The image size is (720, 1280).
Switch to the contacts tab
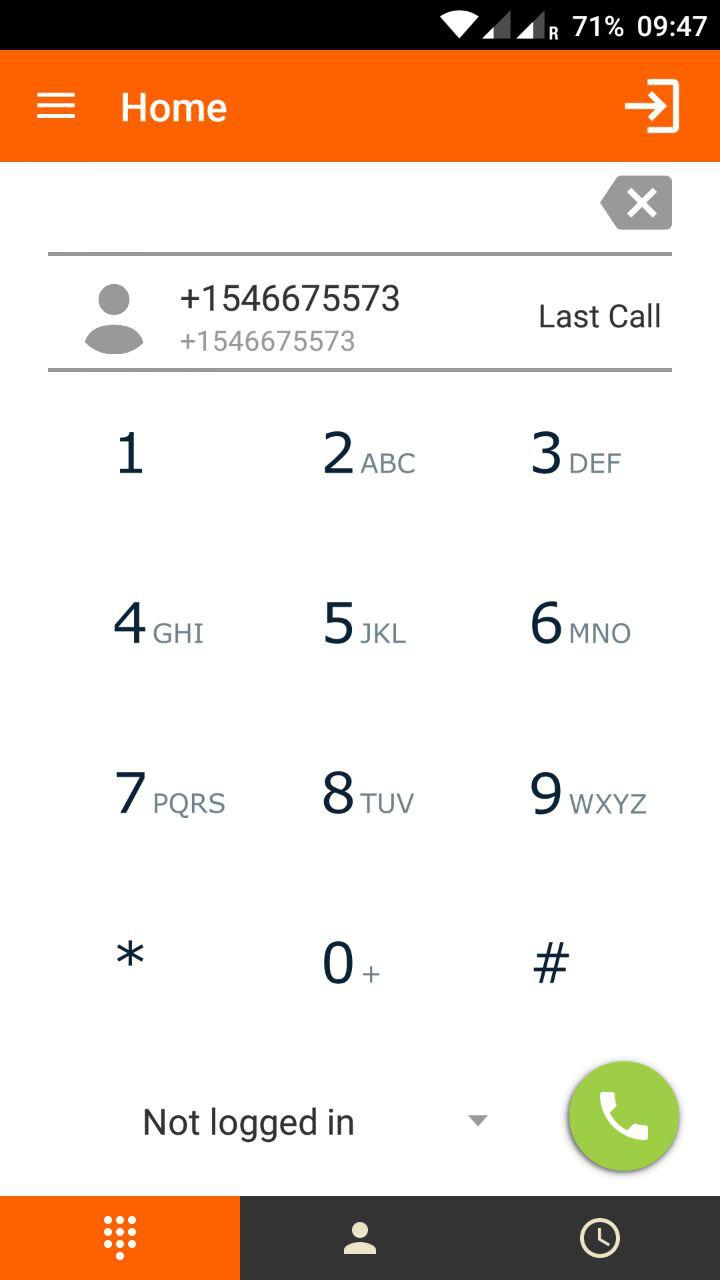point(360,1238)
